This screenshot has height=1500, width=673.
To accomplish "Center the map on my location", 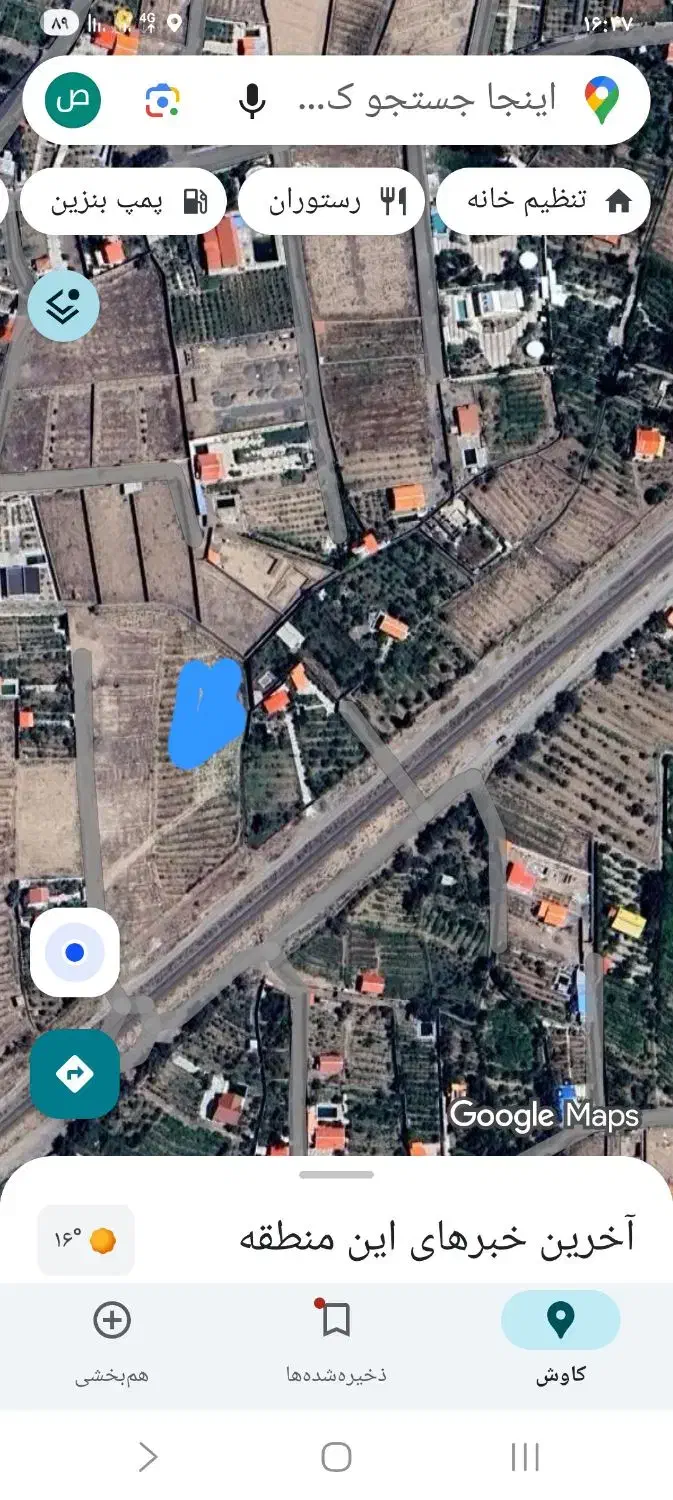I will (74, 952).
